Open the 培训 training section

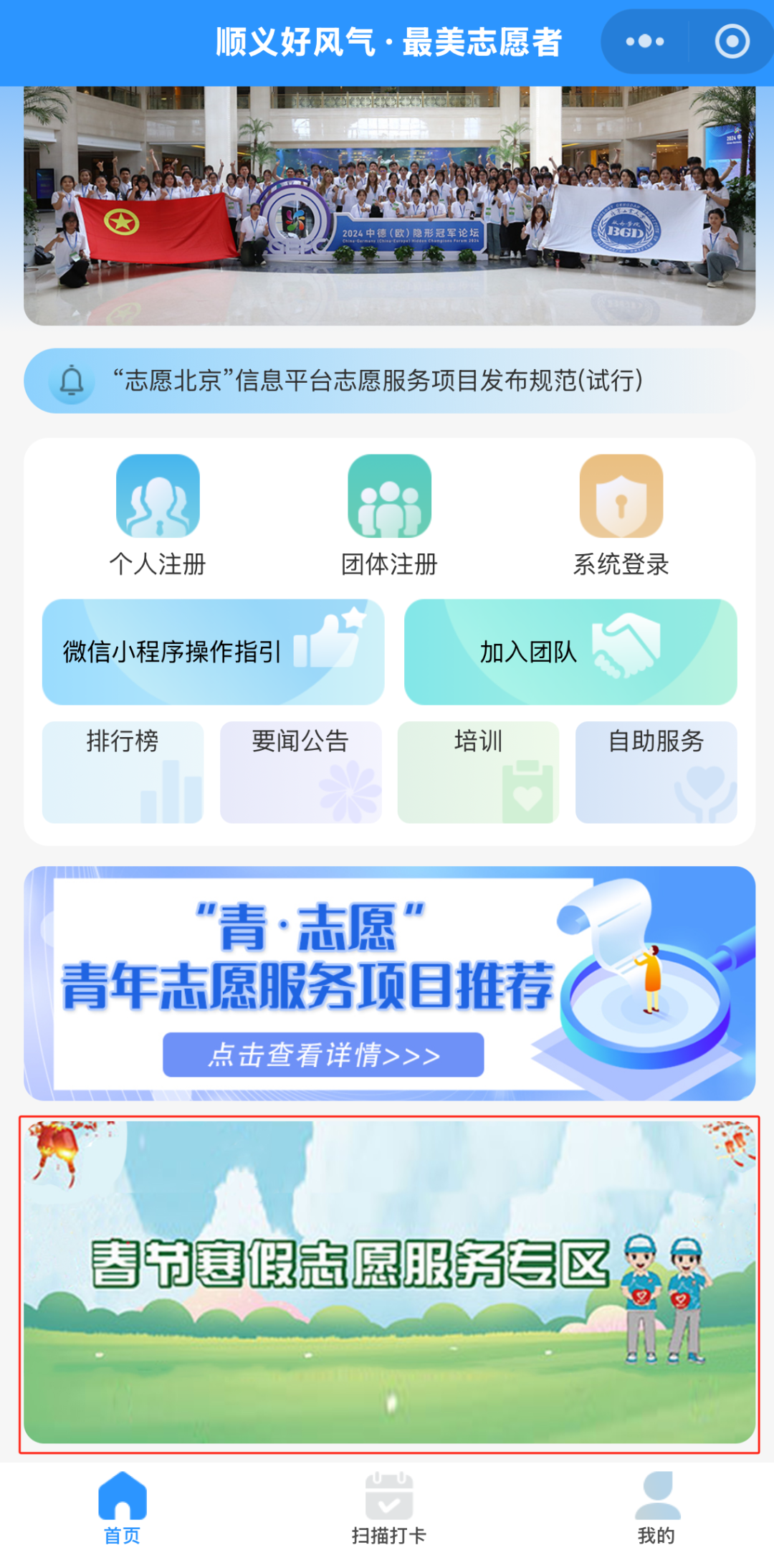pyautogui.click(x=478, y=771)
